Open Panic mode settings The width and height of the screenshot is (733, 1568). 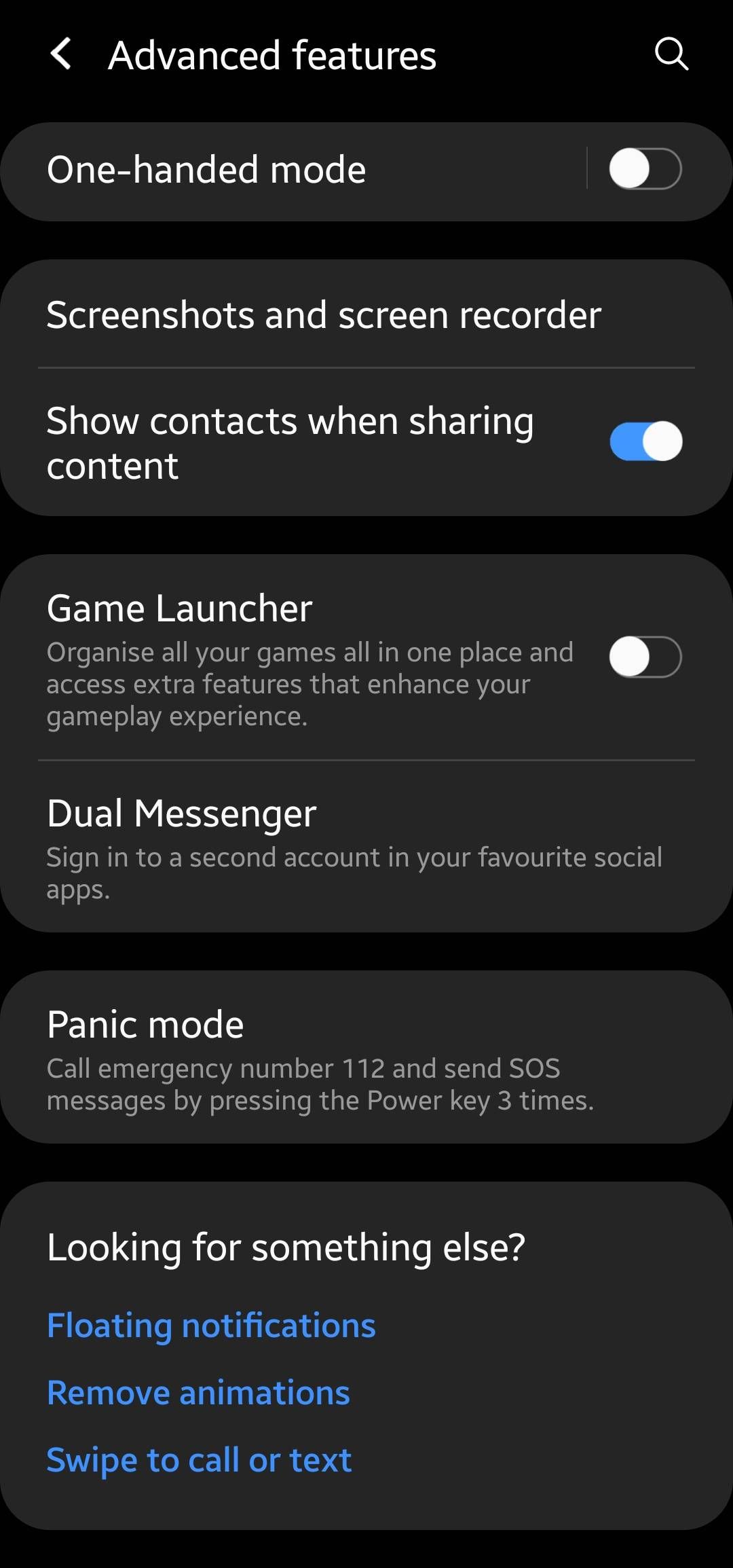click(366, 1057)
